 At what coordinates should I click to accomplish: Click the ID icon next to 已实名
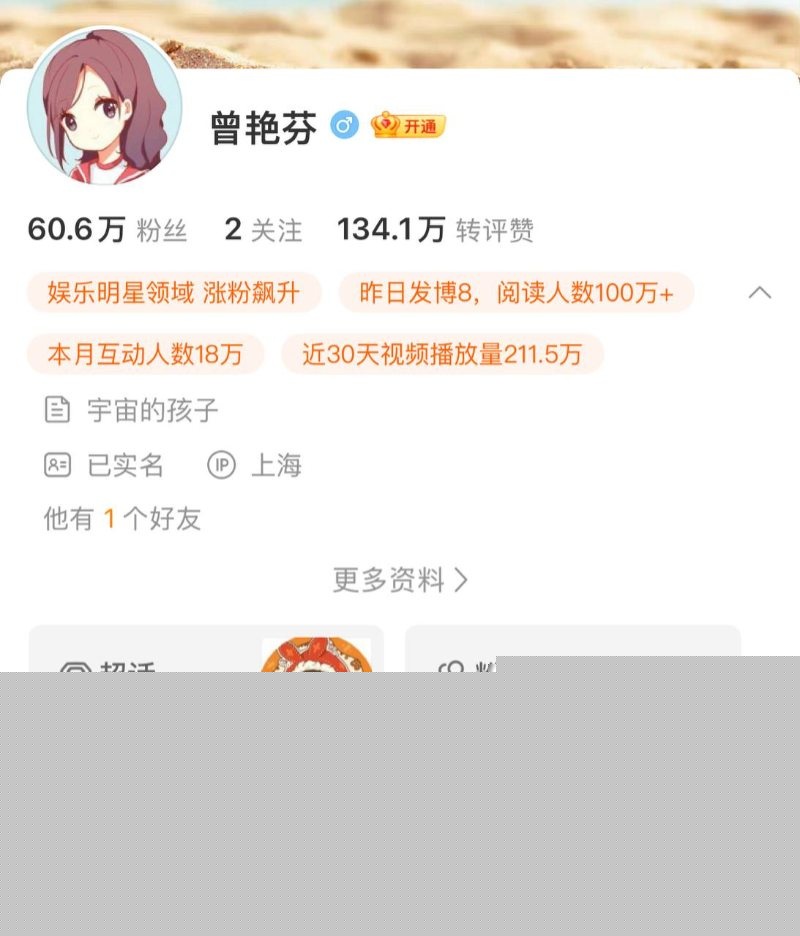click(x=57, y=465)
